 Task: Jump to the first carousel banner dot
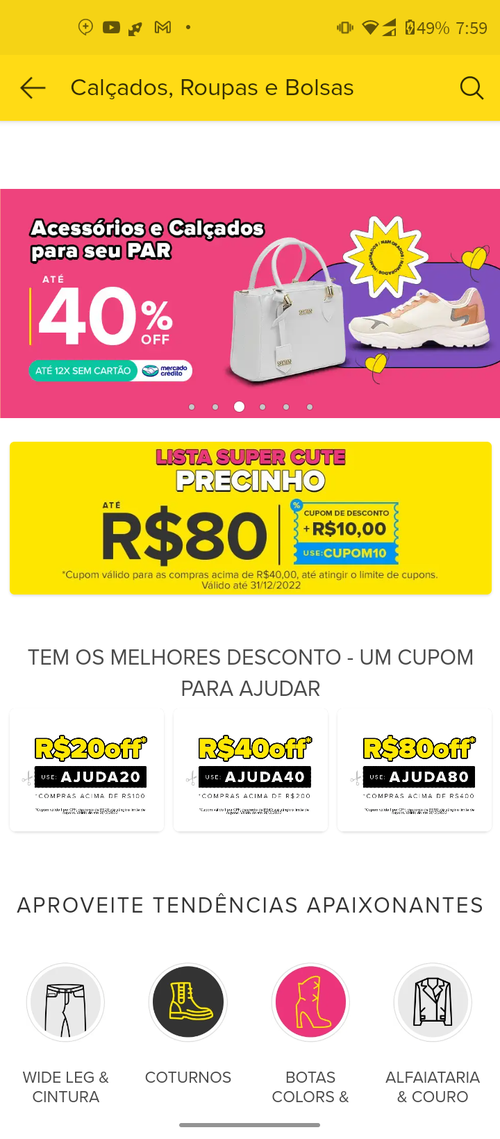pyautogui.click(x=192, y=407)
